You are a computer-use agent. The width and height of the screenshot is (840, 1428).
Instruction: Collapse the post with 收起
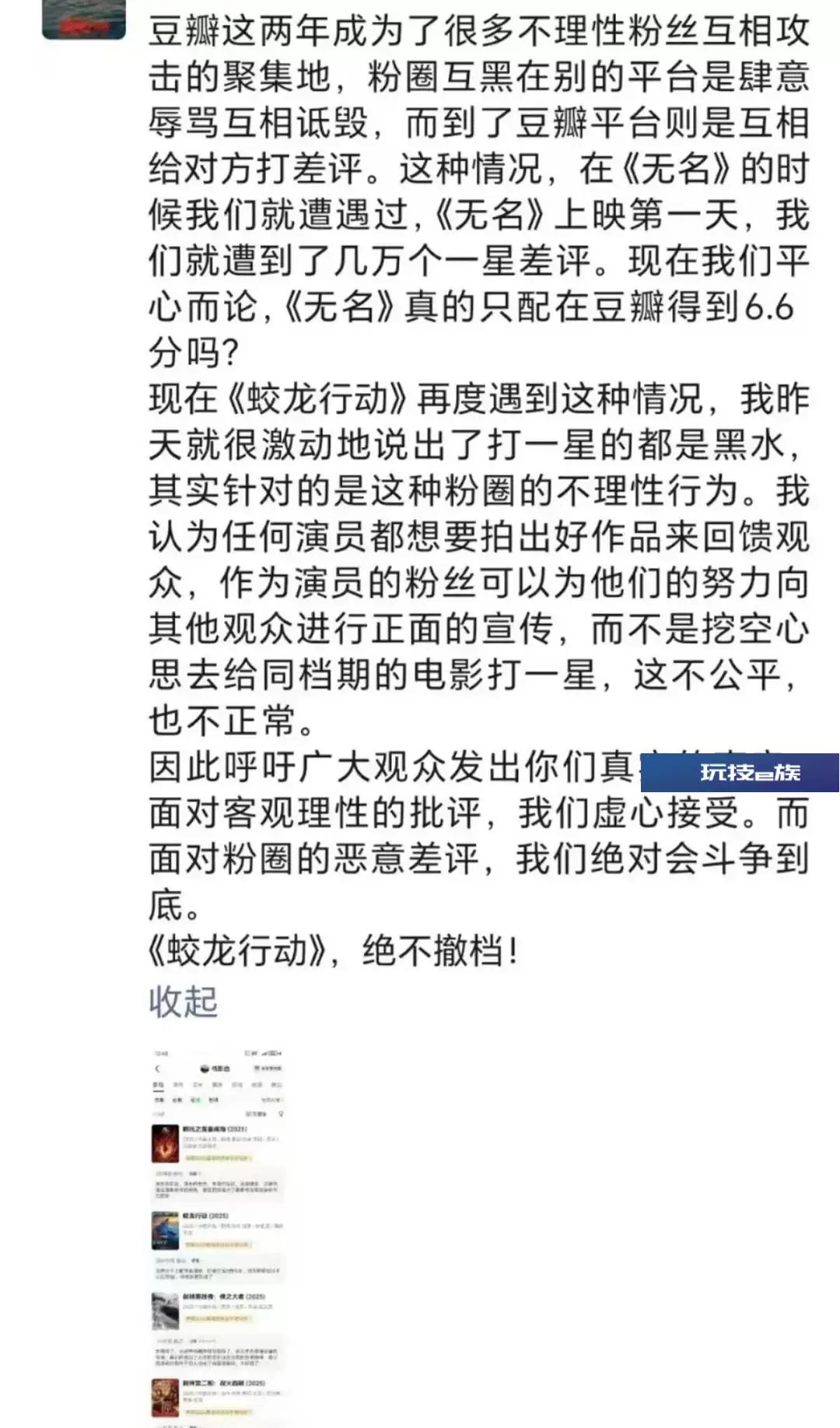(x=184, y=1002)
